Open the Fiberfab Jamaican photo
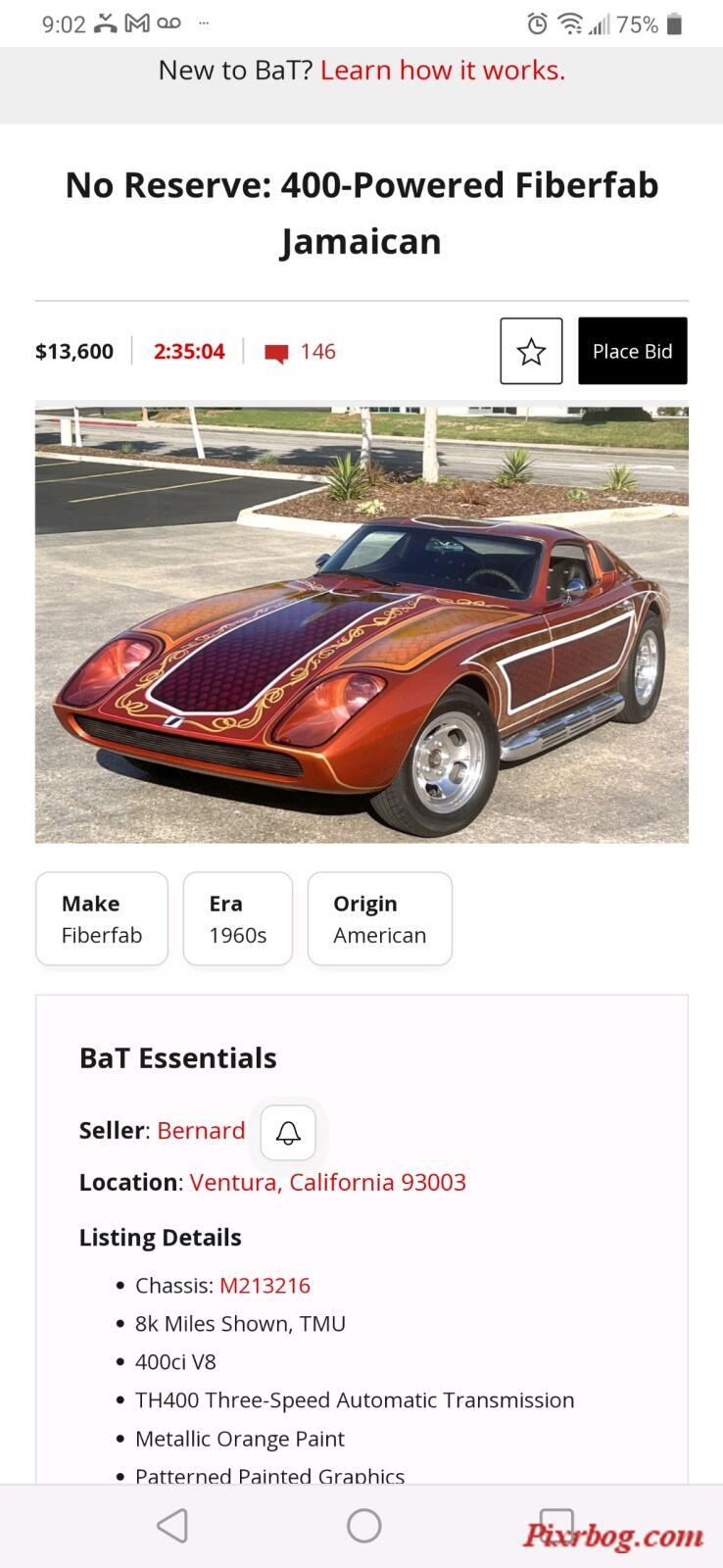The image size is (723, 1568). (361, 624)
